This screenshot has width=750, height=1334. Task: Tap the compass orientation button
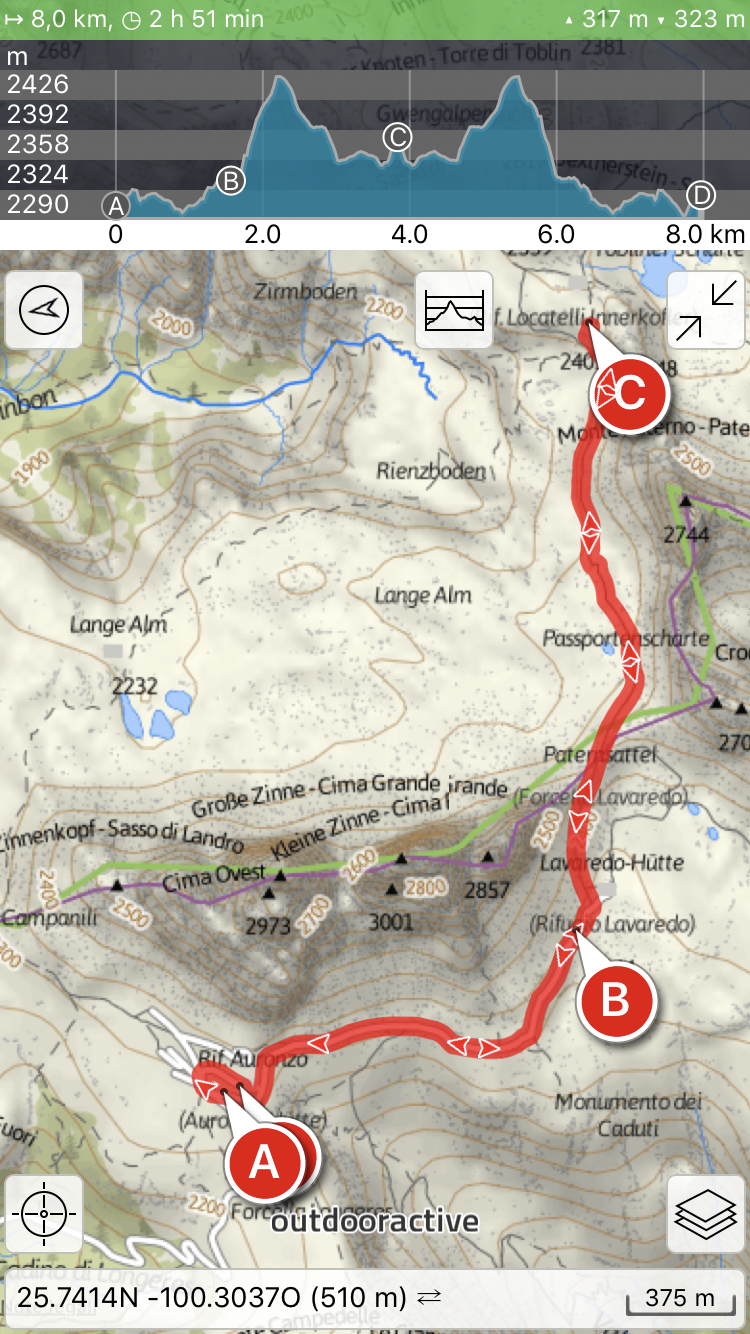point(44,310)
